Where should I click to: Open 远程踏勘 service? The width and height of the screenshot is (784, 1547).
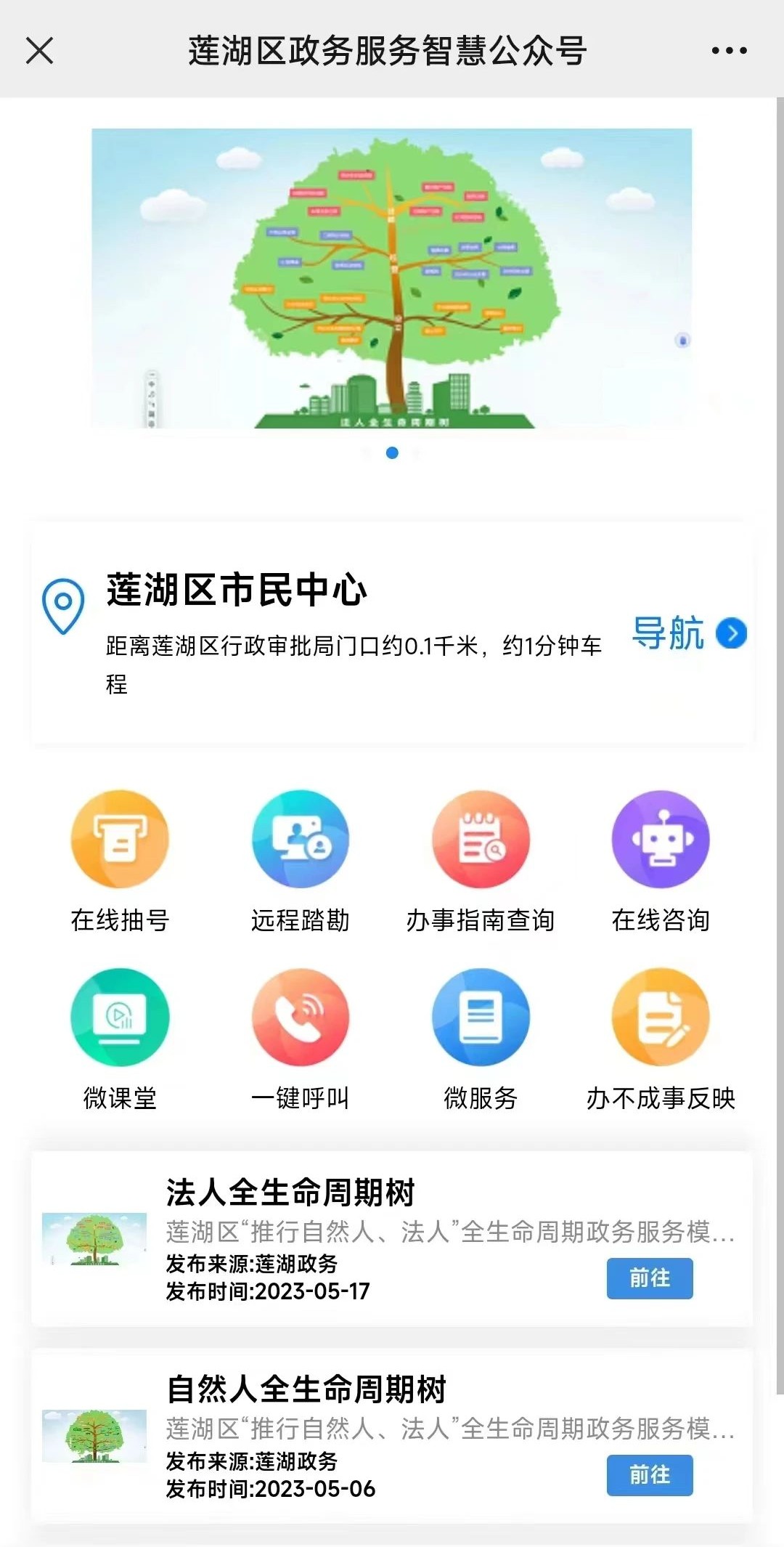tap(301, 840)
